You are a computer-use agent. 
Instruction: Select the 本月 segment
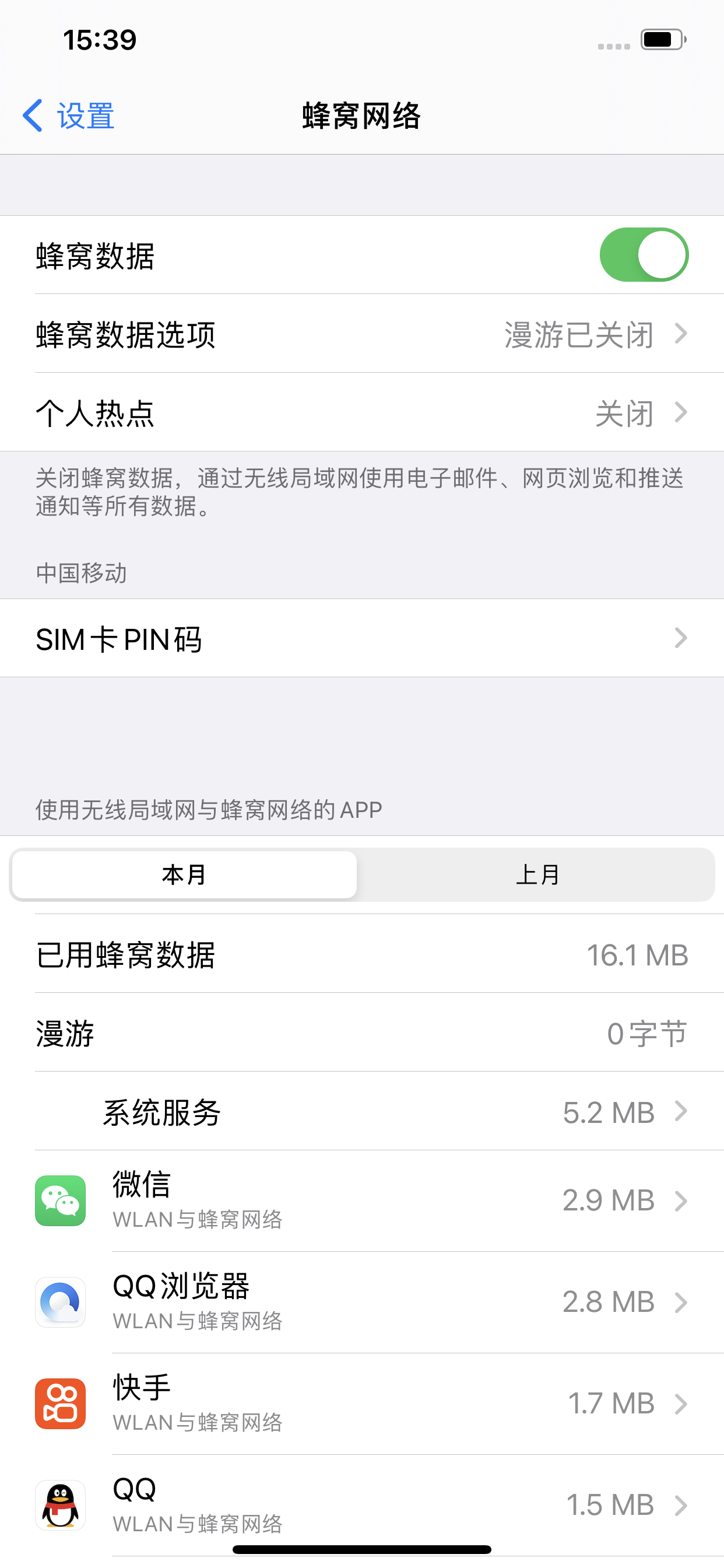click(x=184, y=874)
